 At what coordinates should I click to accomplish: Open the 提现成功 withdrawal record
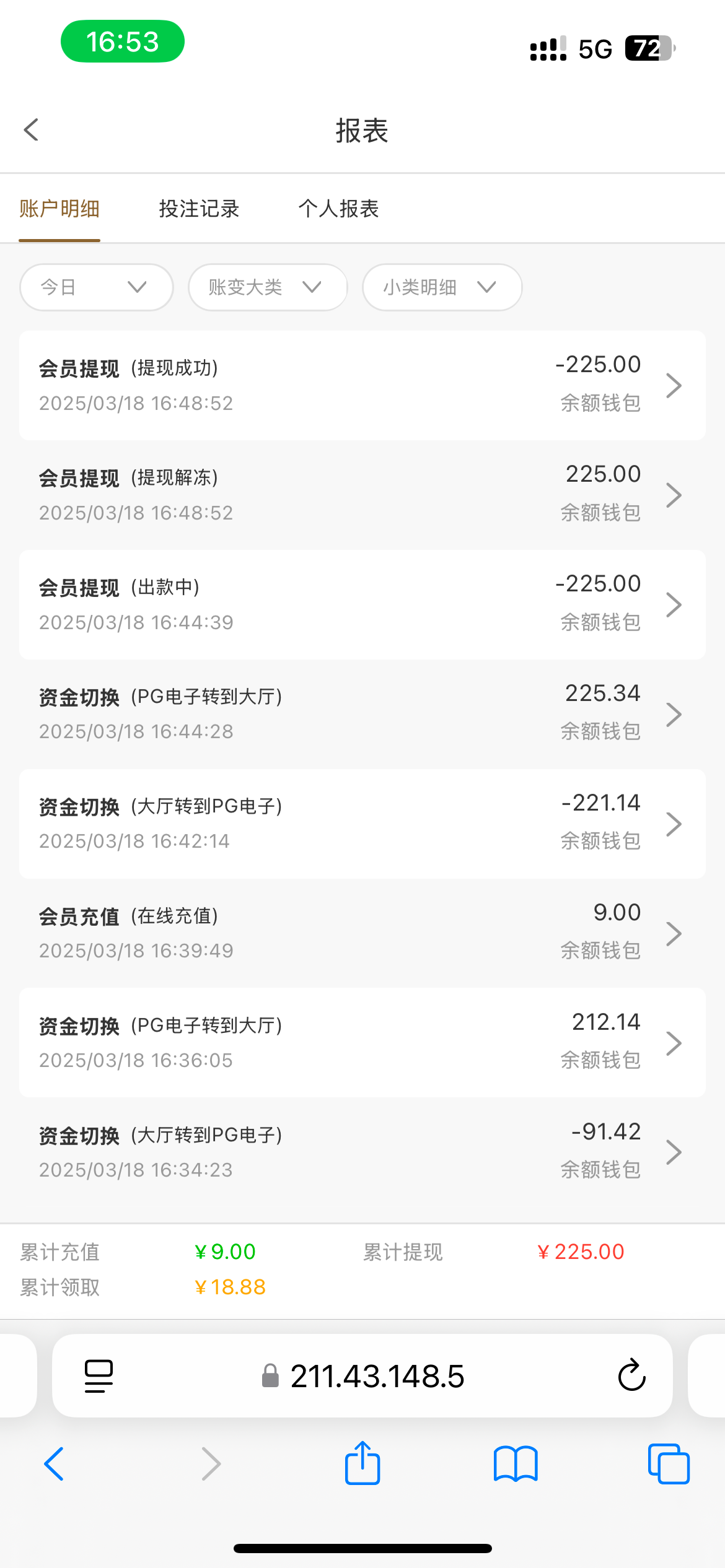tap(362, 385)
